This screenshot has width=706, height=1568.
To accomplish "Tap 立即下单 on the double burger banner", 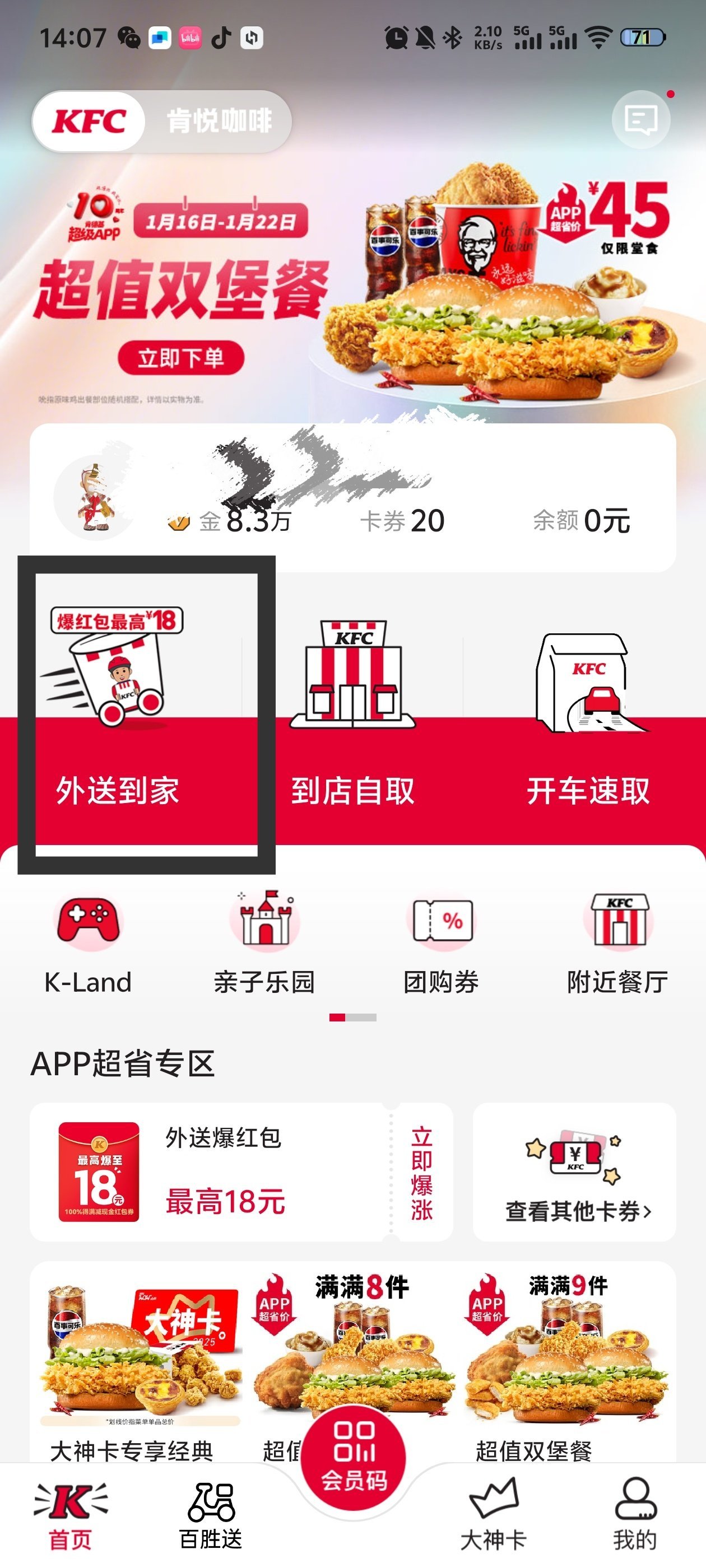I will (x=181, y=358).
